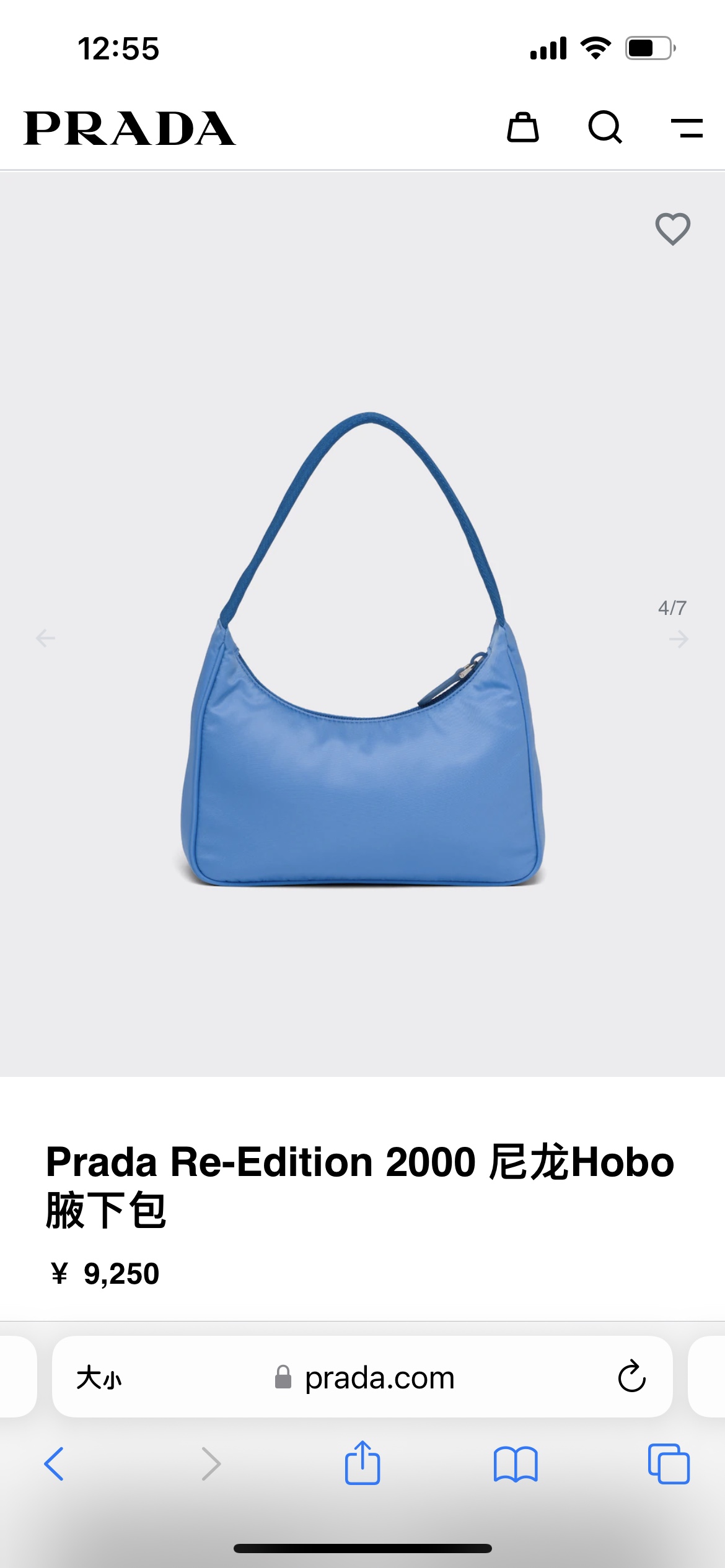Open the text size page settings
The image size is (725, 1568).
(x=99, y=1378)
